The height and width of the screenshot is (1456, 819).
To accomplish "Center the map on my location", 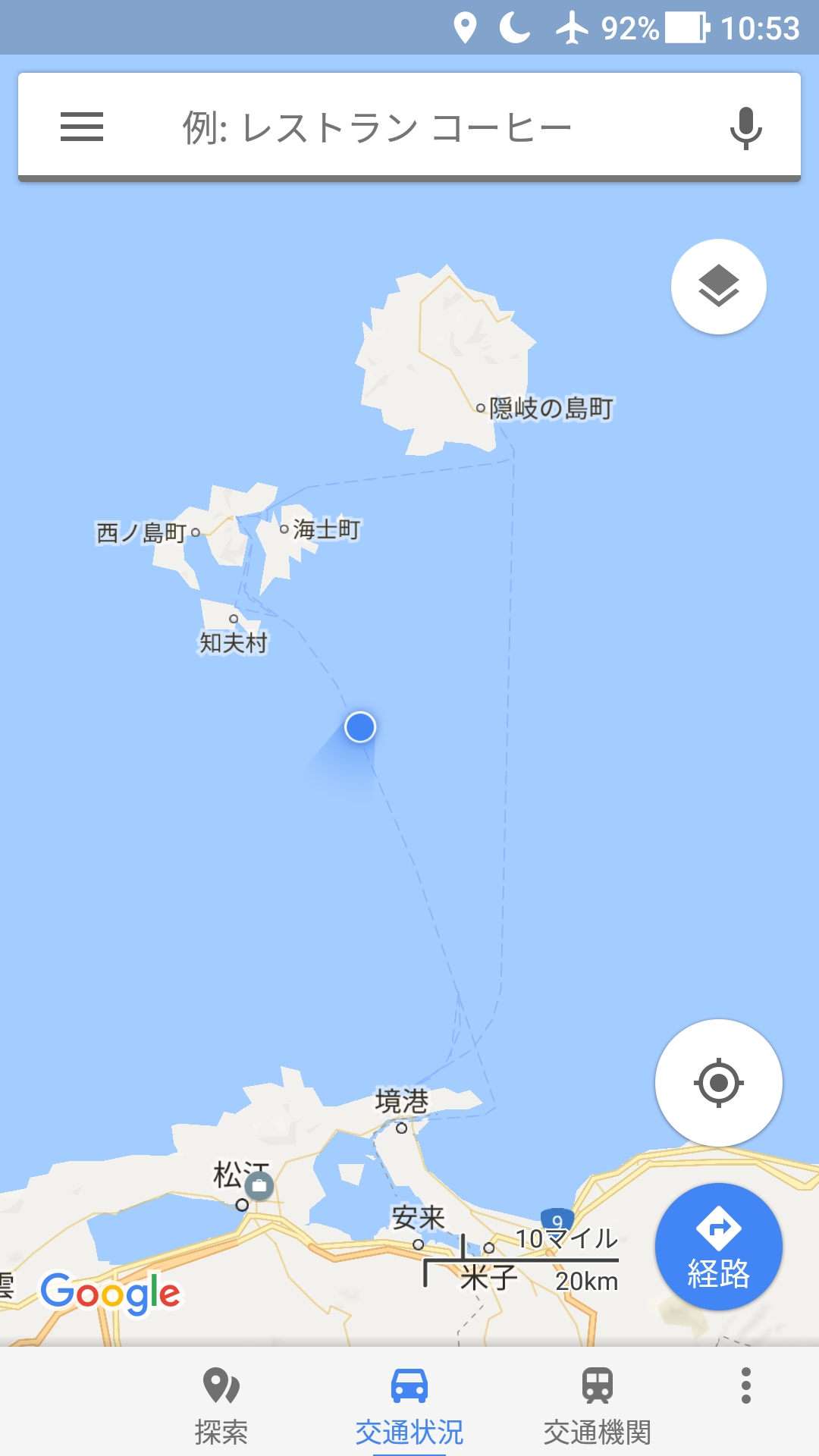I will coord(719,1083).
